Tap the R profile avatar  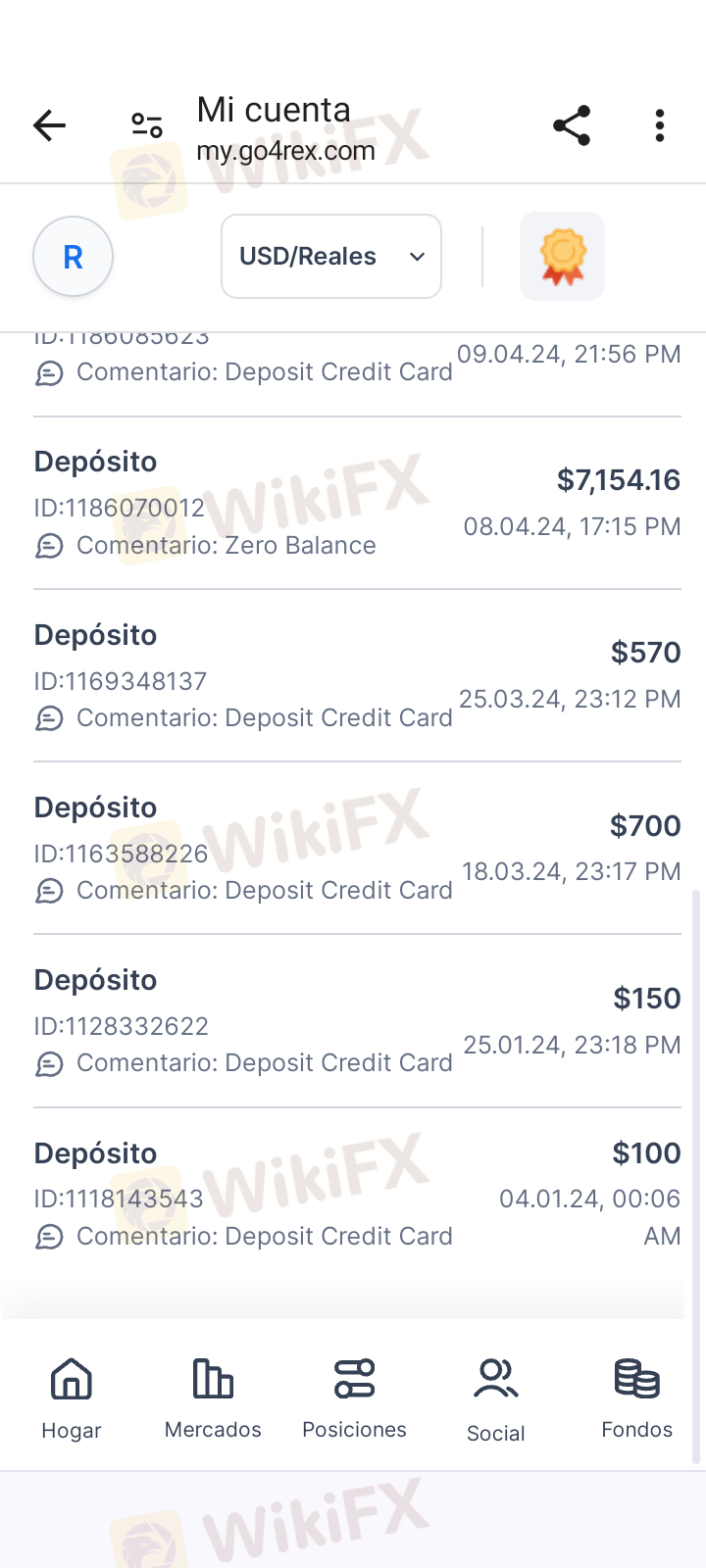(x=73, y=257)
